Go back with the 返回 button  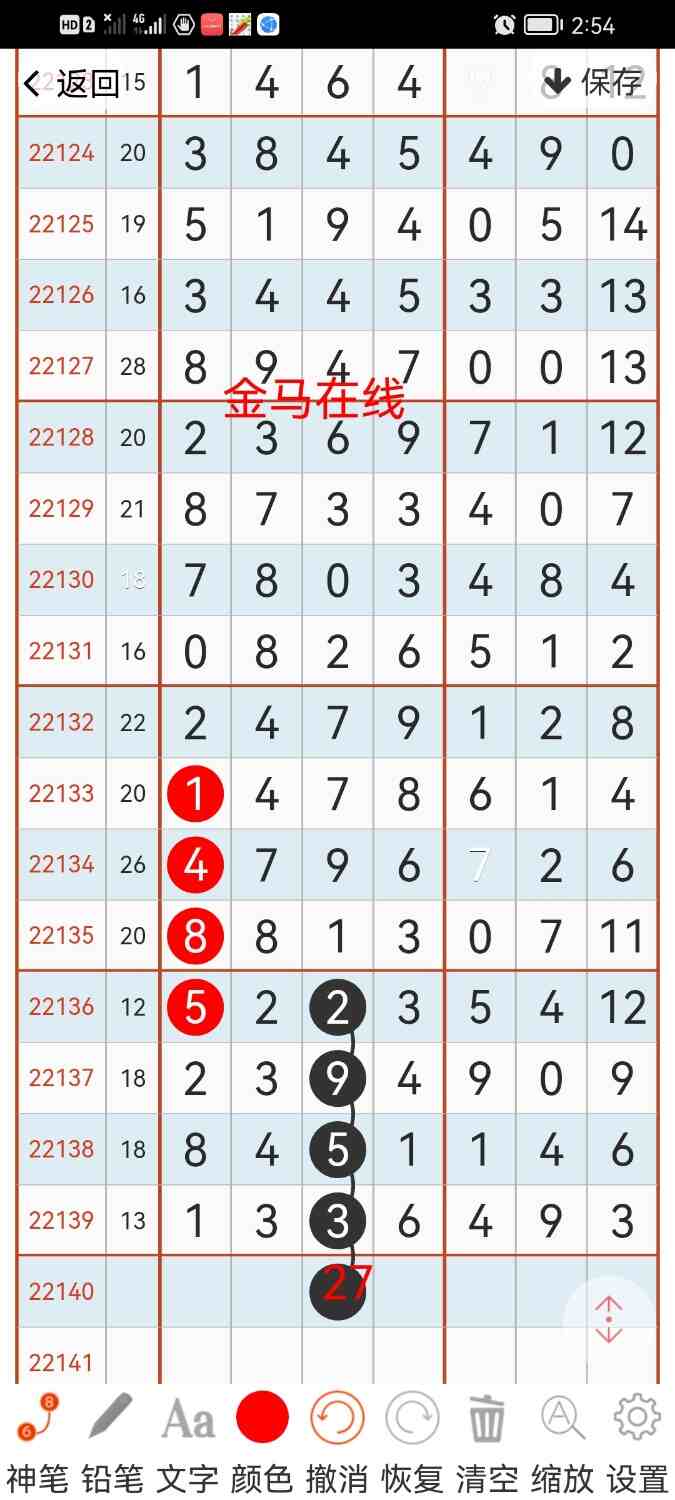72,84
